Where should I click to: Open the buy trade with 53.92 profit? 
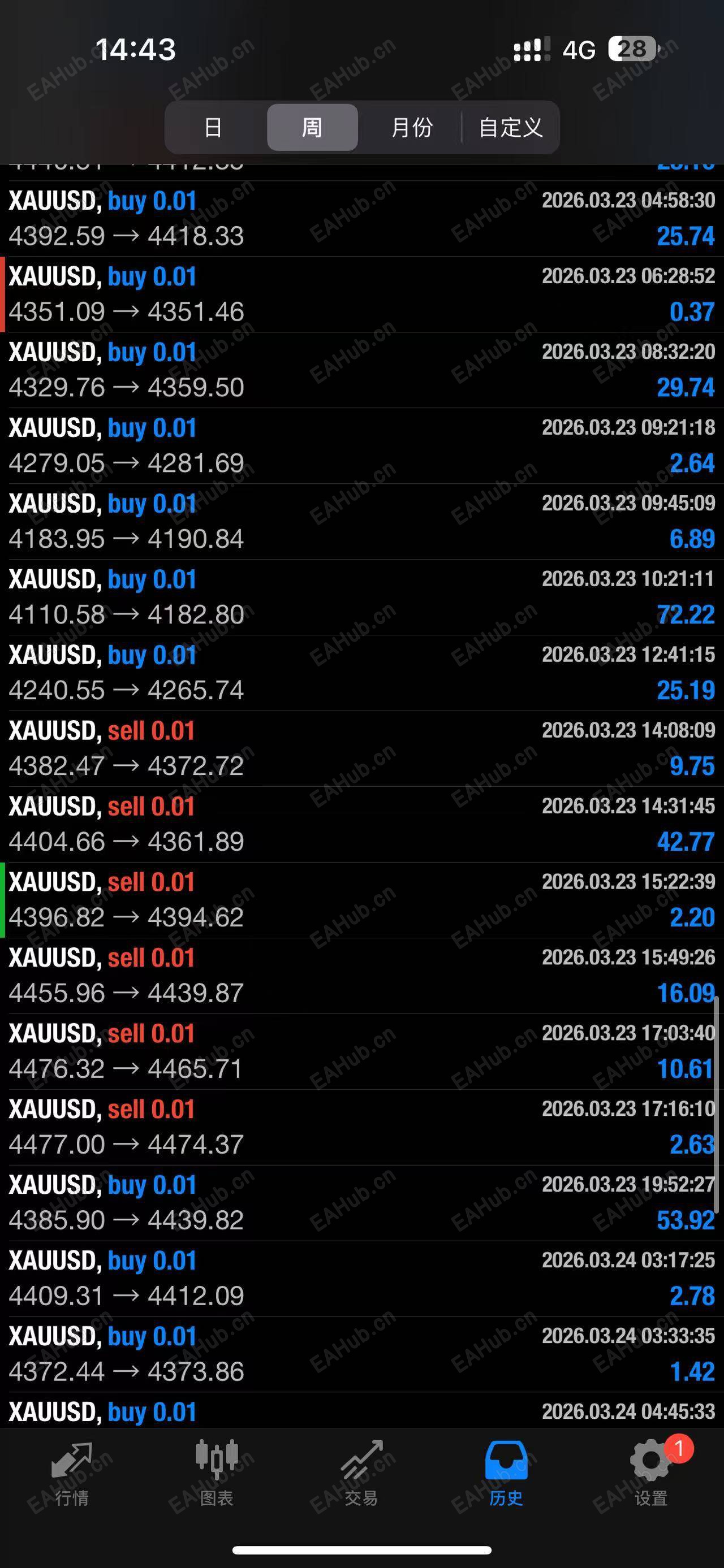[x=361, y=1203]
